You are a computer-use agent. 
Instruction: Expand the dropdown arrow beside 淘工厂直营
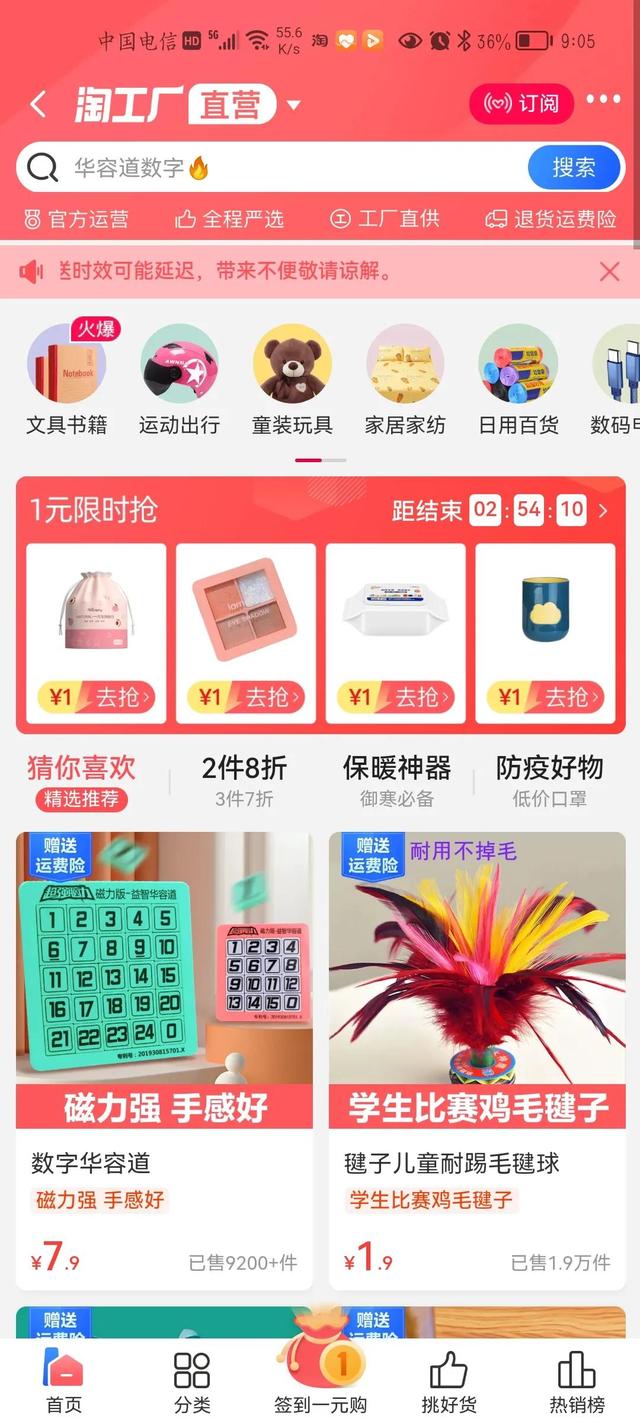[293, 105]
